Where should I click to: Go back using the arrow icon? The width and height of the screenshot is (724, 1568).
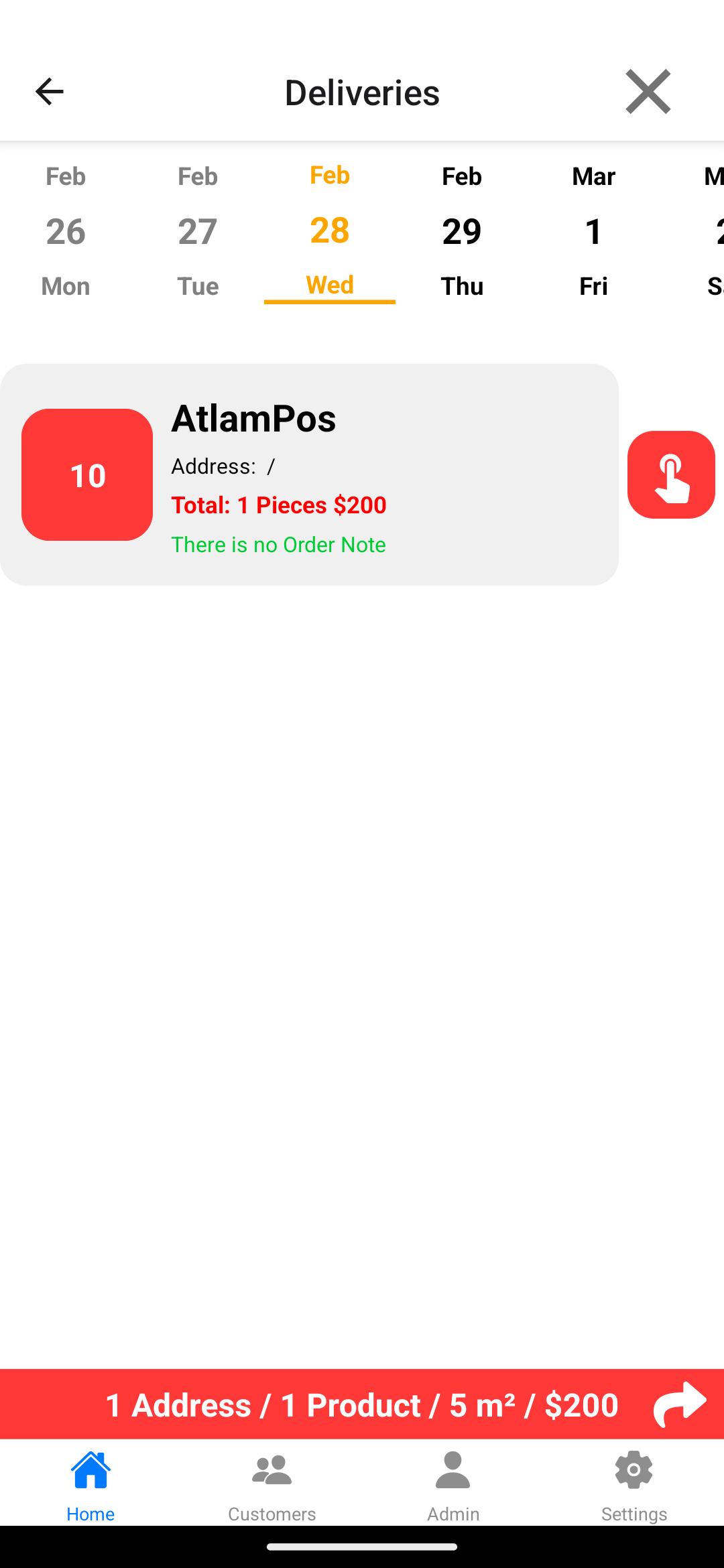(49, 92)
